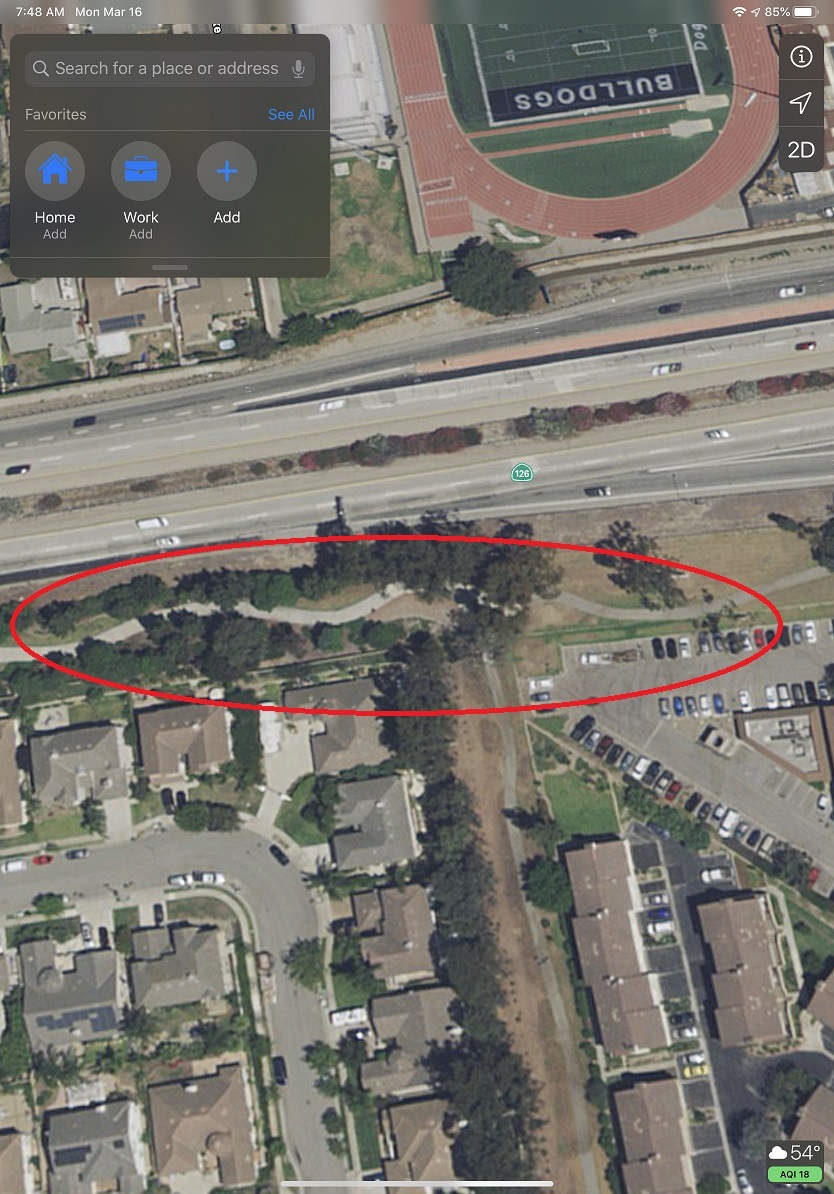
Task: Open map settings info button
Action: click(801, 57)
